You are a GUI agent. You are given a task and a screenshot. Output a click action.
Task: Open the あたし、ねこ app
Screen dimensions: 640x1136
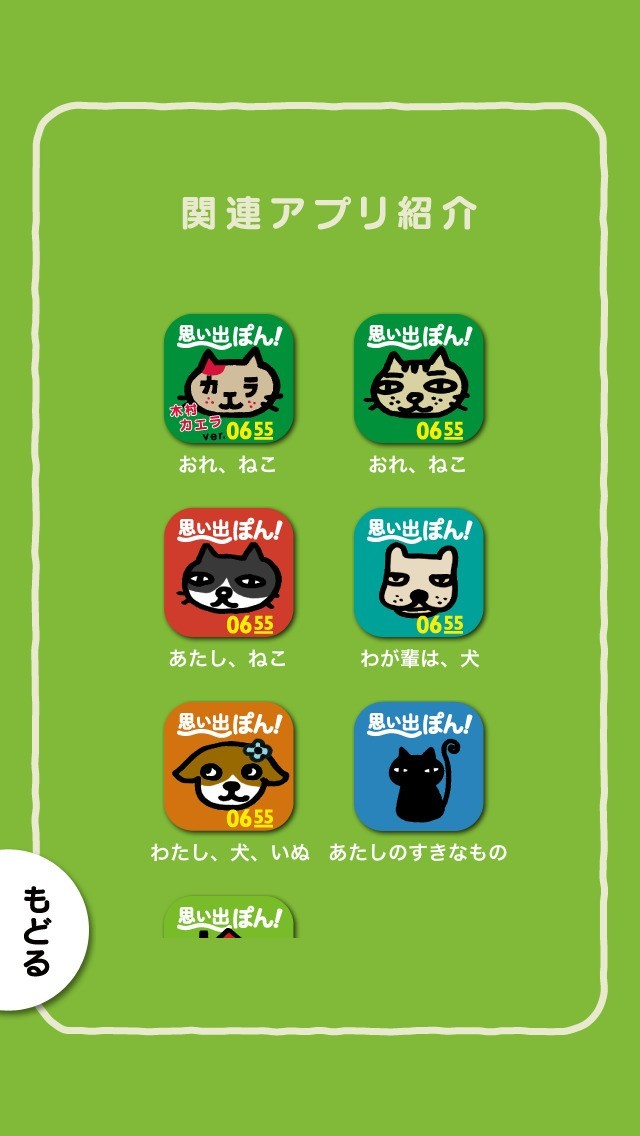coord(228,573)
